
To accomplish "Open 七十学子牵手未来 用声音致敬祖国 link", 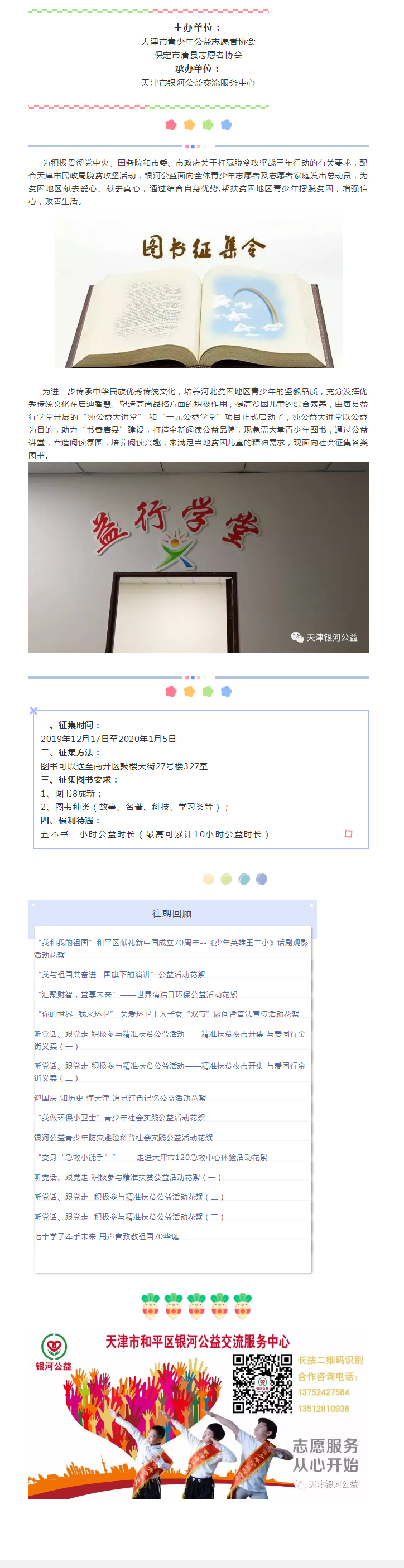I will [x=107, y=1236].
